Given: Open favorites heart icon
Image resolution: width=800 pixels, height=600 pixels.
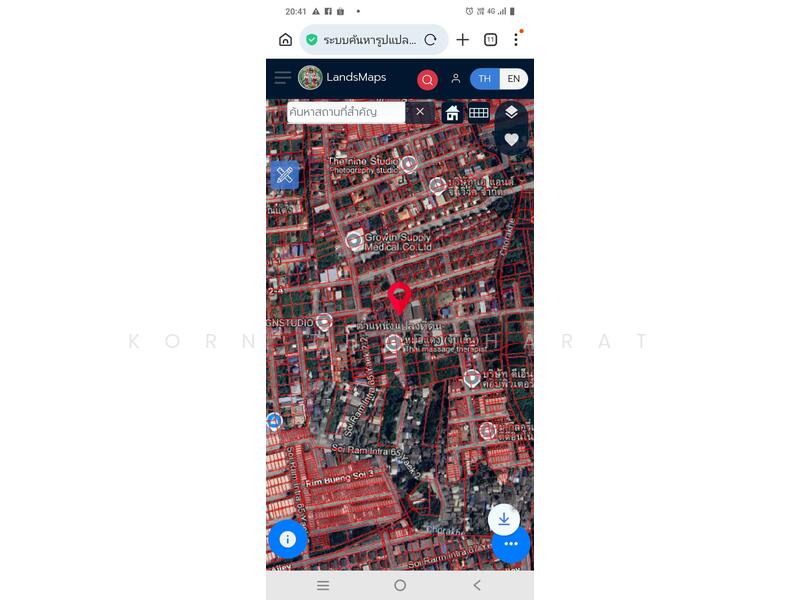Looking at the screenshot, I should 511,139.
